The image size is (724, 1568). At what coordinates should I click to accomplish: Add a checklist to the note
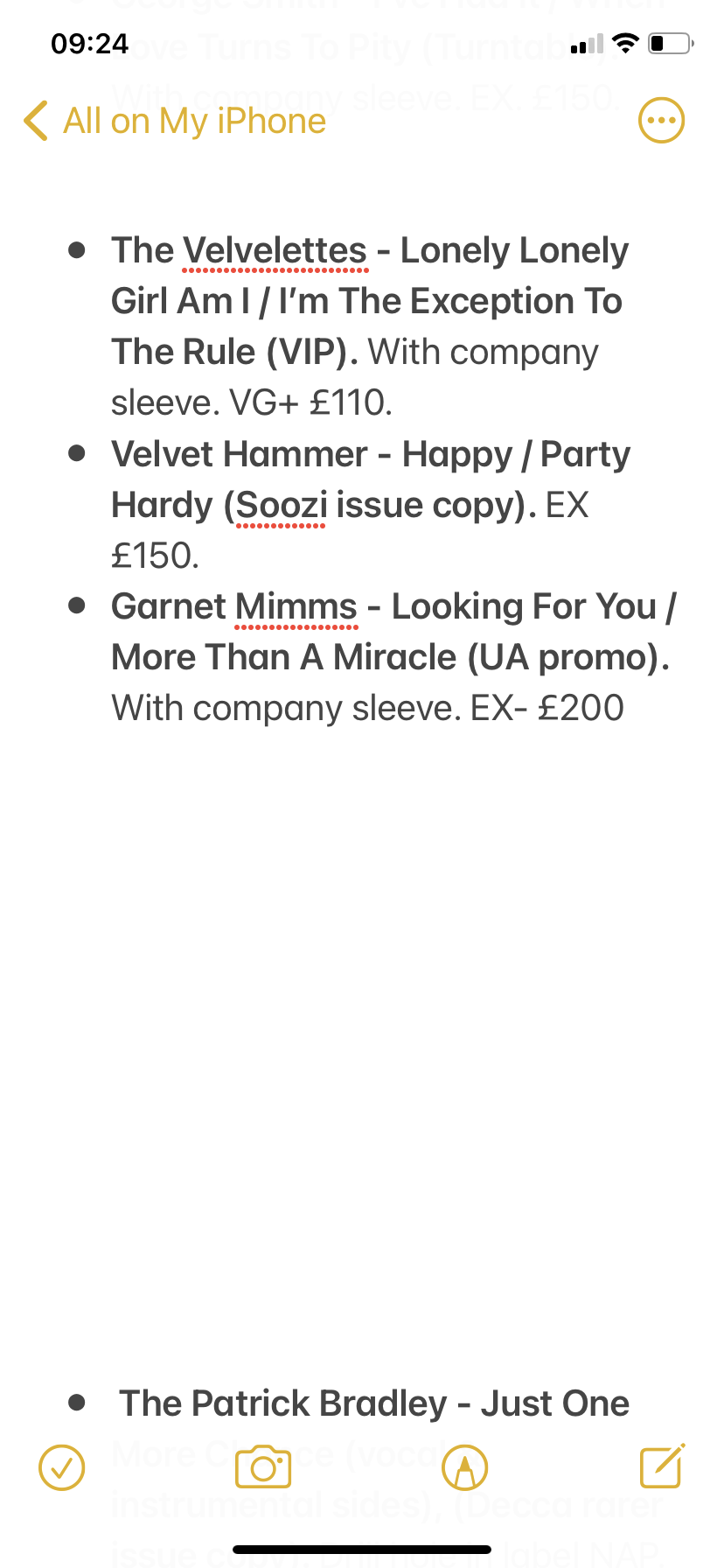point(62,1467)
